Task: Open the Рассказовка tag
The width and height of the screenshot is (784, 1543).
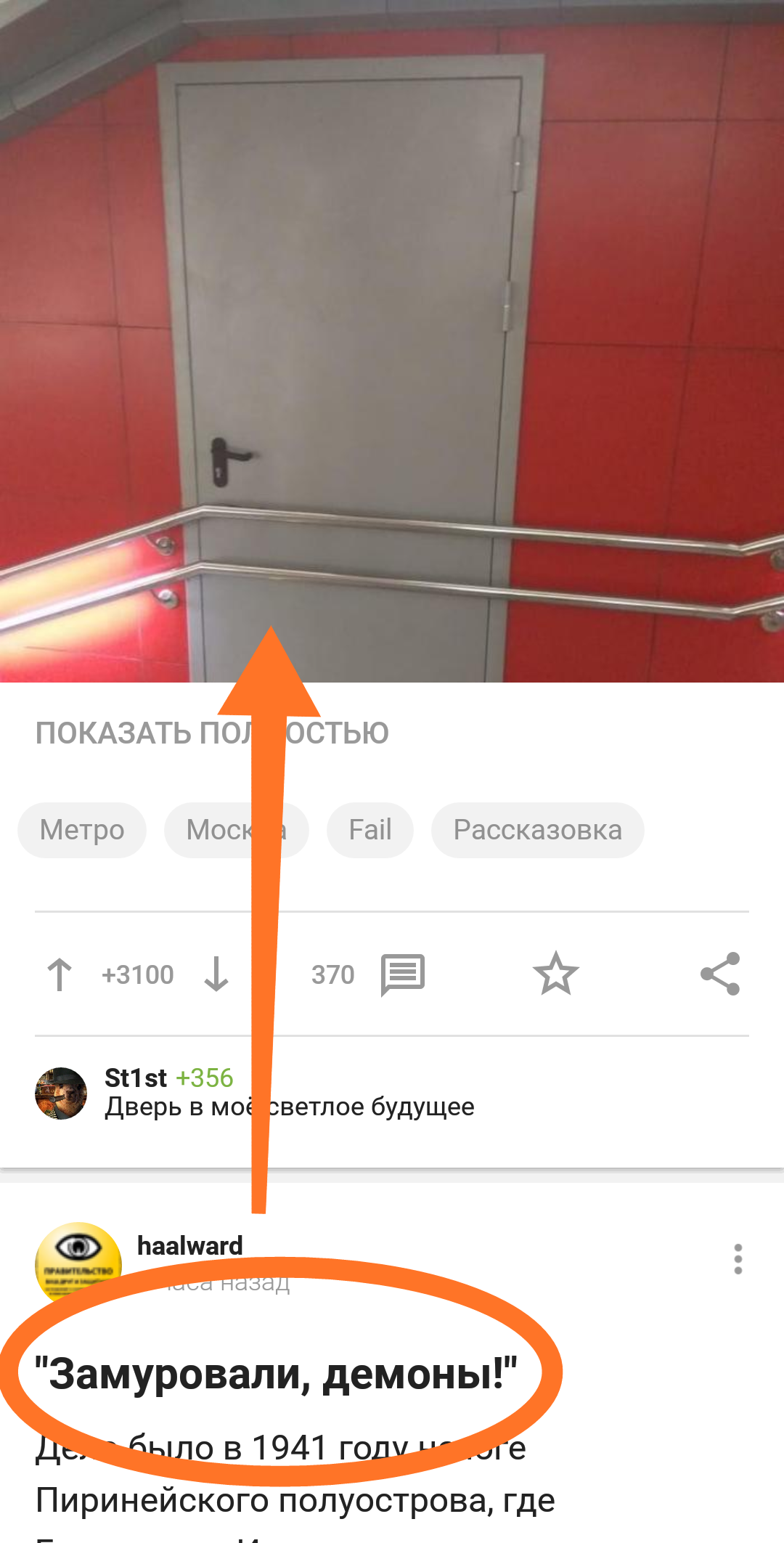Action: point(538,830)
